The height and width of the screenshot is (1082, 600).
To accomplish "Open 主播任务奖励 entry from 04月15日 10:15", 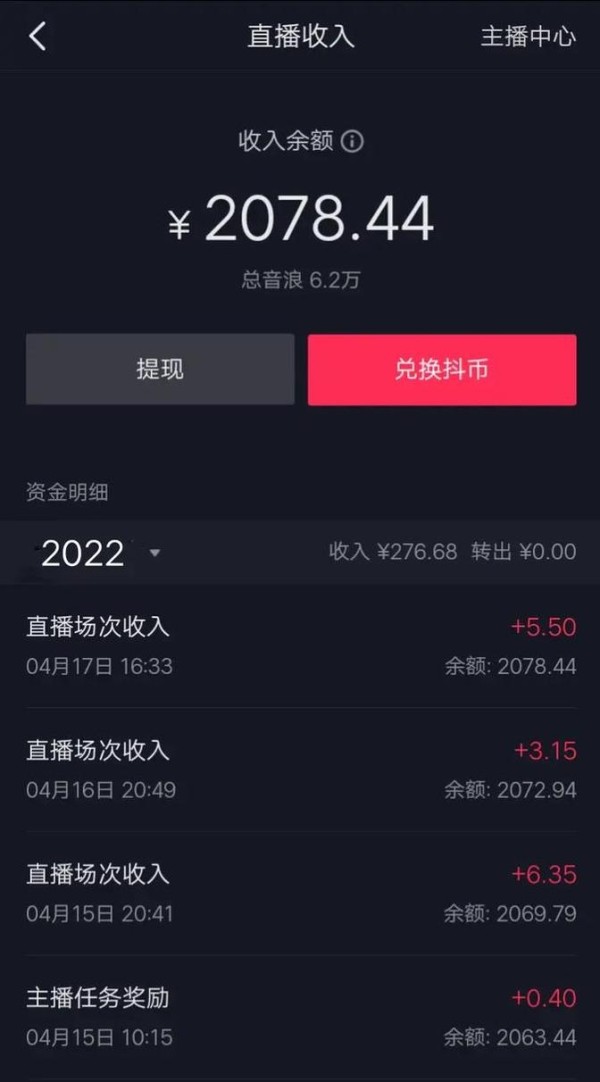I will [300, 1016].
